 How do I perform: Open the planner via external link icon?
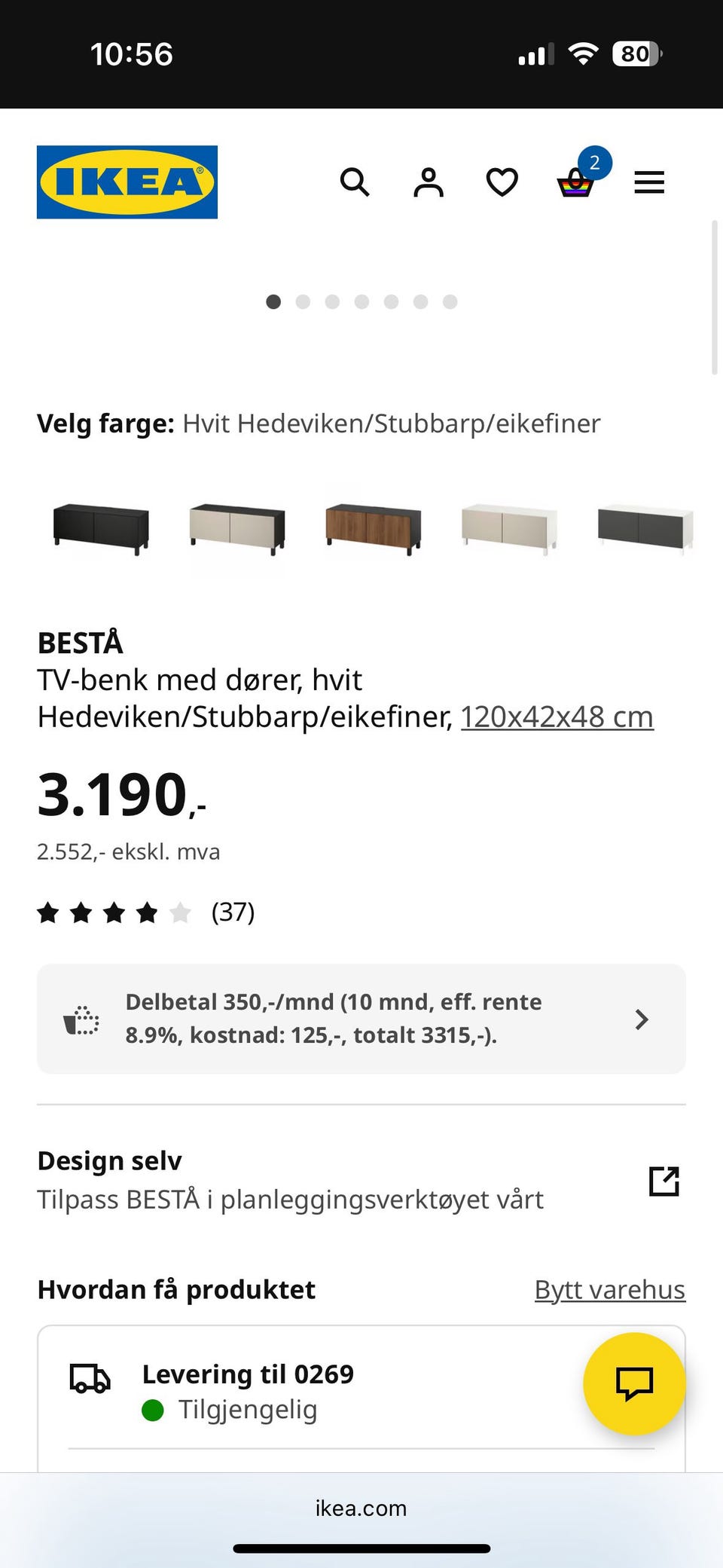coord(663,1178)
